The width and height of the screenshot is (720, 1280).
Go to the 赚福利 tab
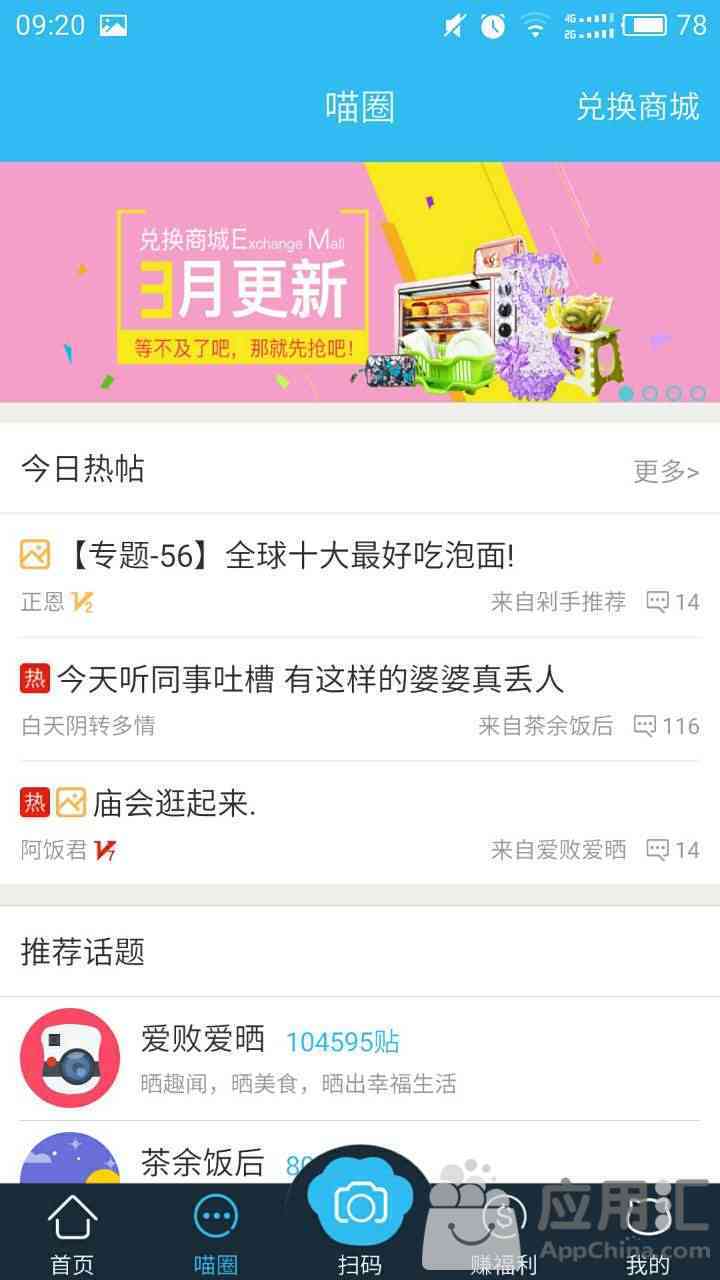pyautogui.click(x=503, y=1234)
